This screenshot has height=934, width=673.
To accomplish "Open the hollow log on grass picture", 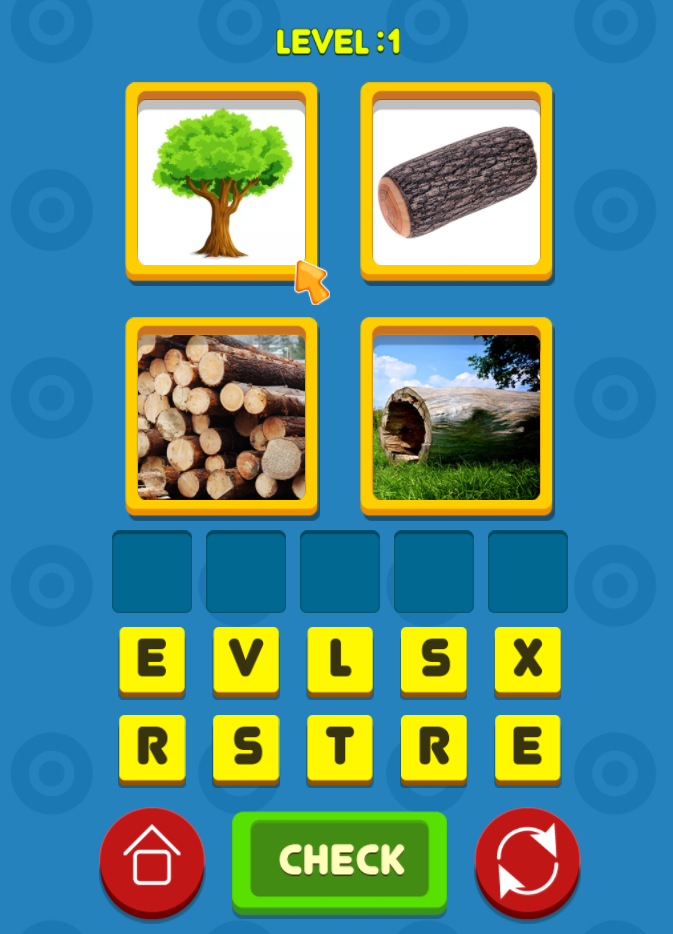I will 456,417.
